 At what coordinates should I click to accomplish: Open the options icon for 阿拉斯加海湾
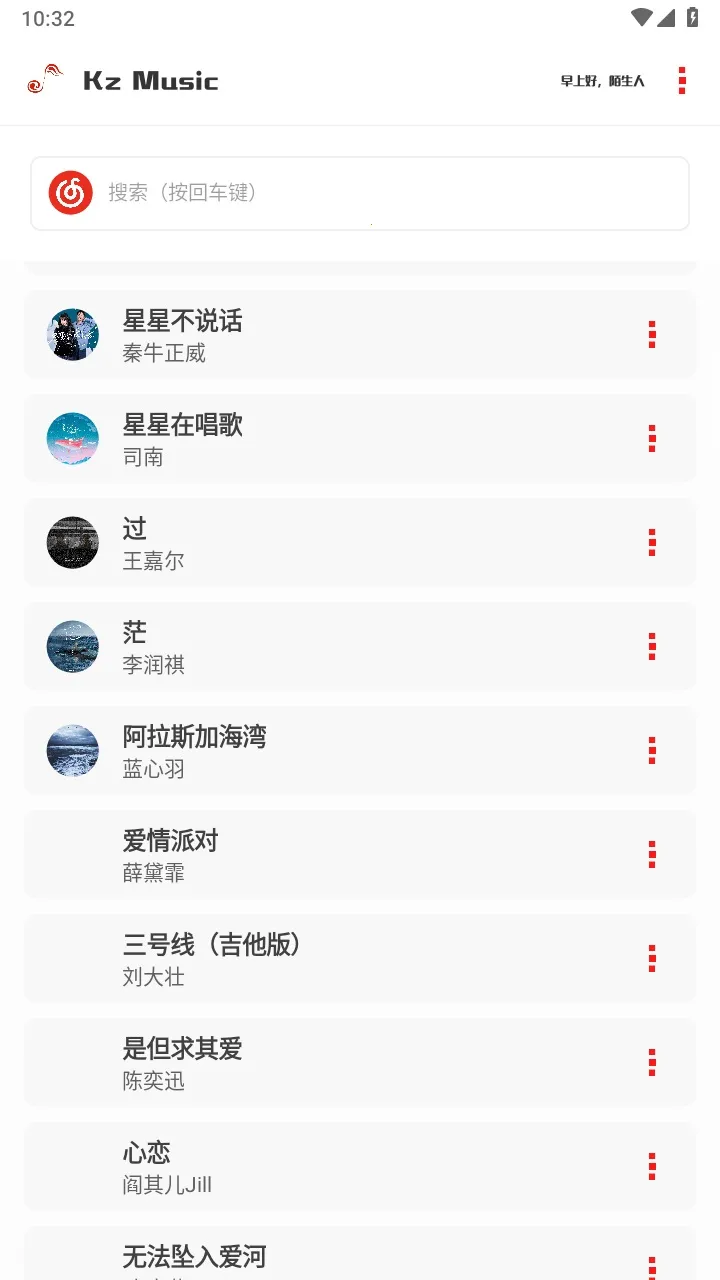[x=651, y=750]
